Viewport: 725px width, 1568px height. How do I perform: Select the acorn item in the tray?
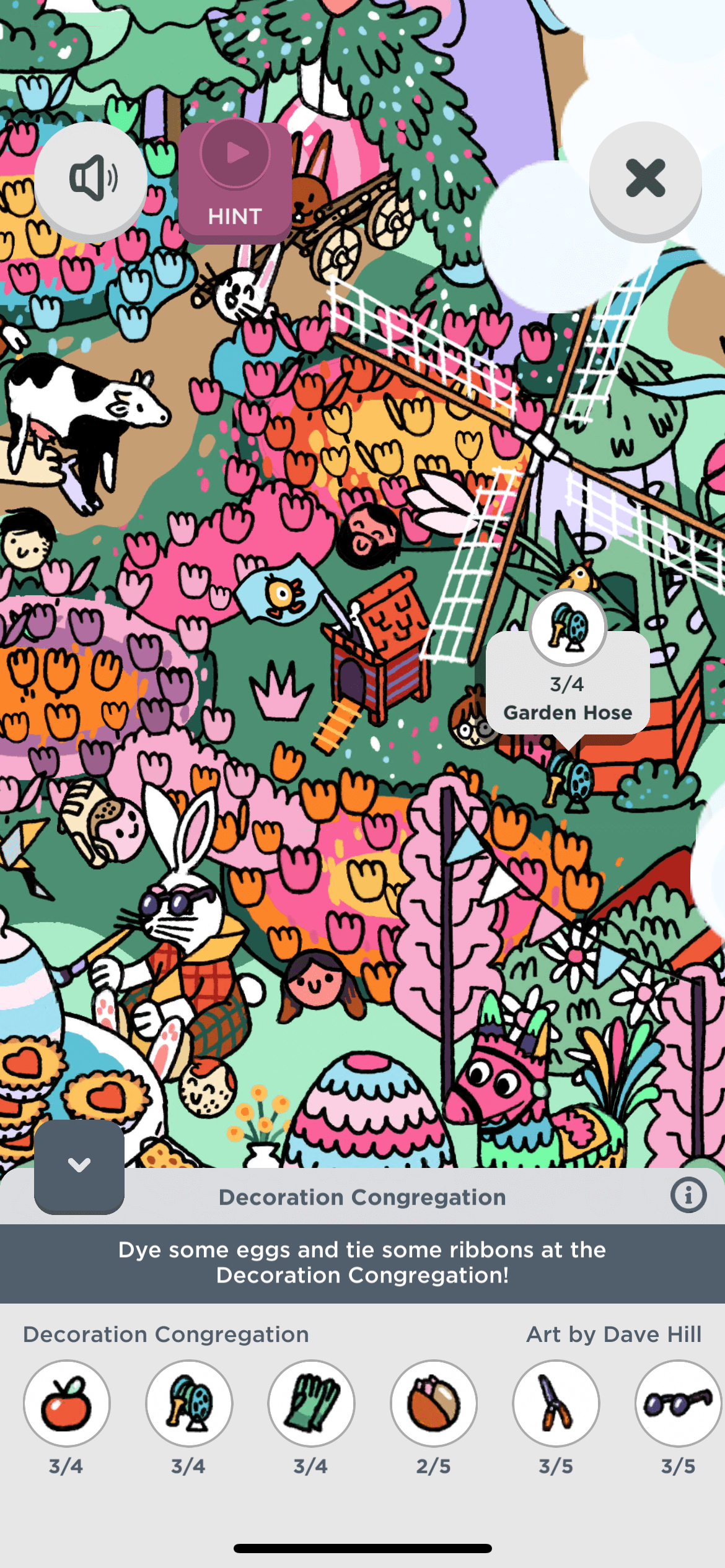point(433,1403)
